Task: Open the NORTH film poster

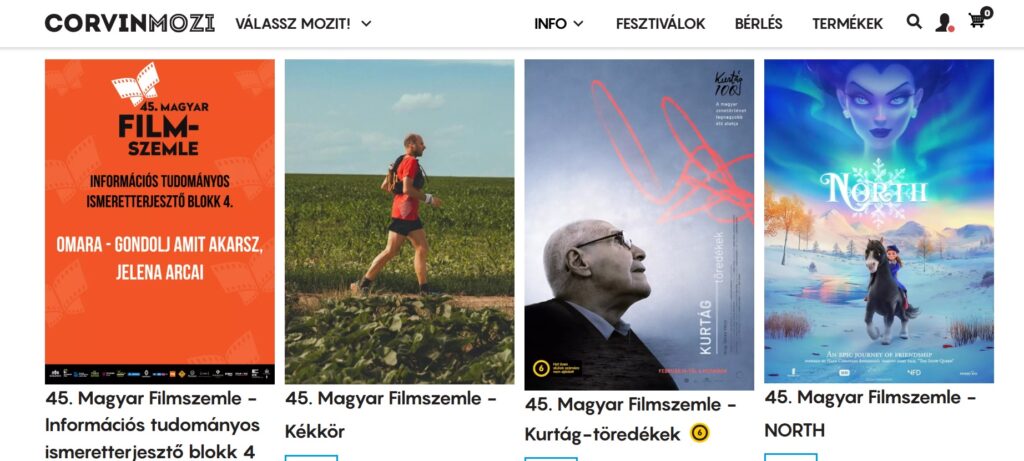Action: pos(879,221)
